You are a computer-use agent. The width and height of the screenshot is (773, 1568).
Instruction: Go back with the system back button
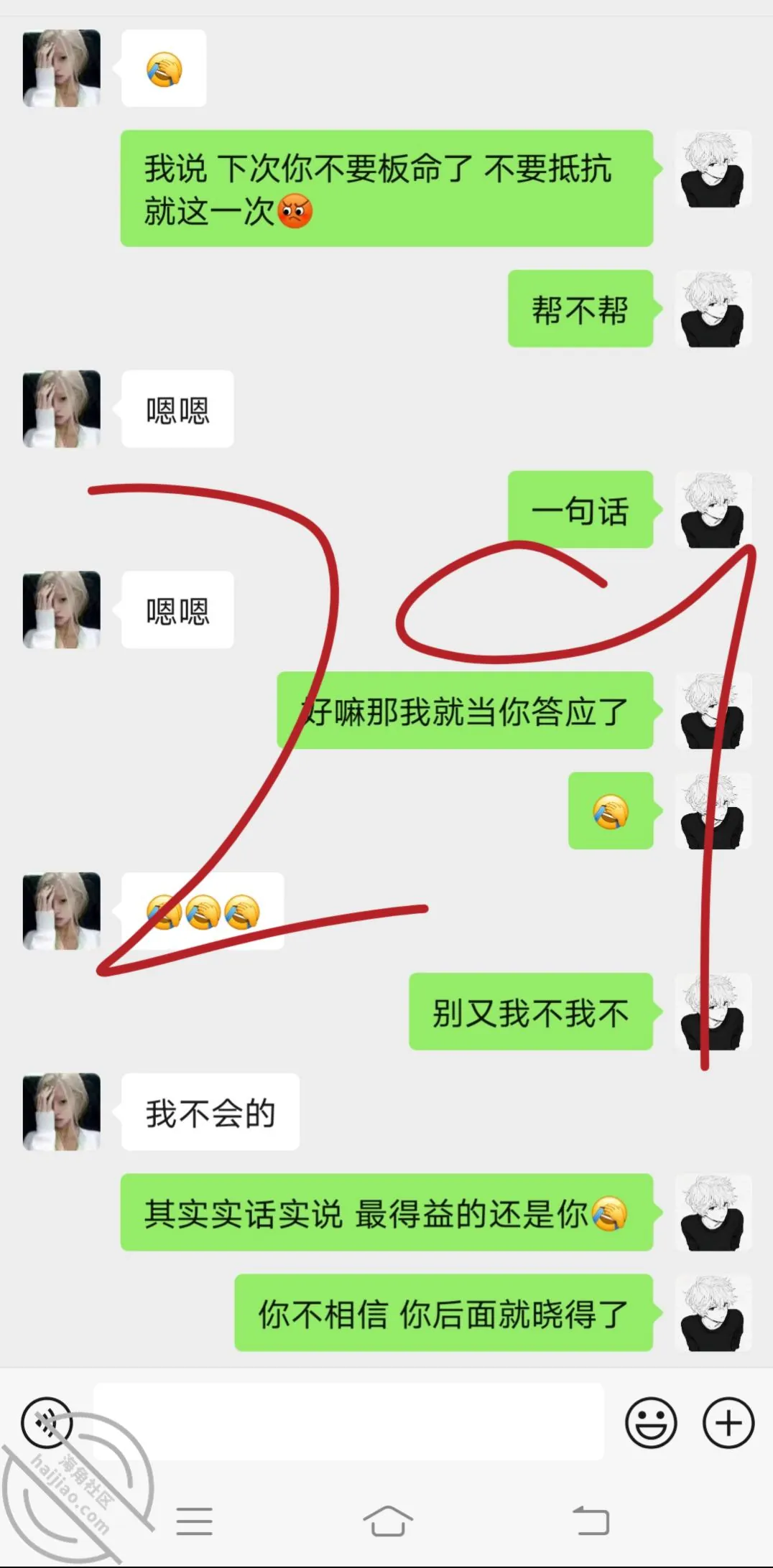coord(591,1521)
